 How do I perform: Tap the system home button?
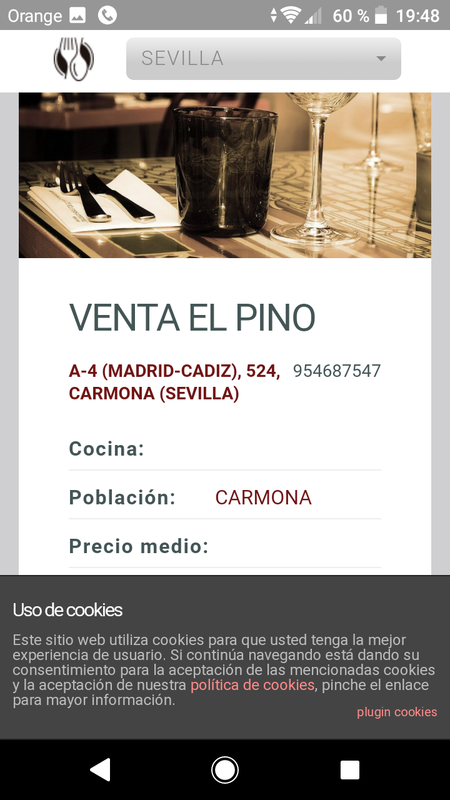[x=225, y=769]
